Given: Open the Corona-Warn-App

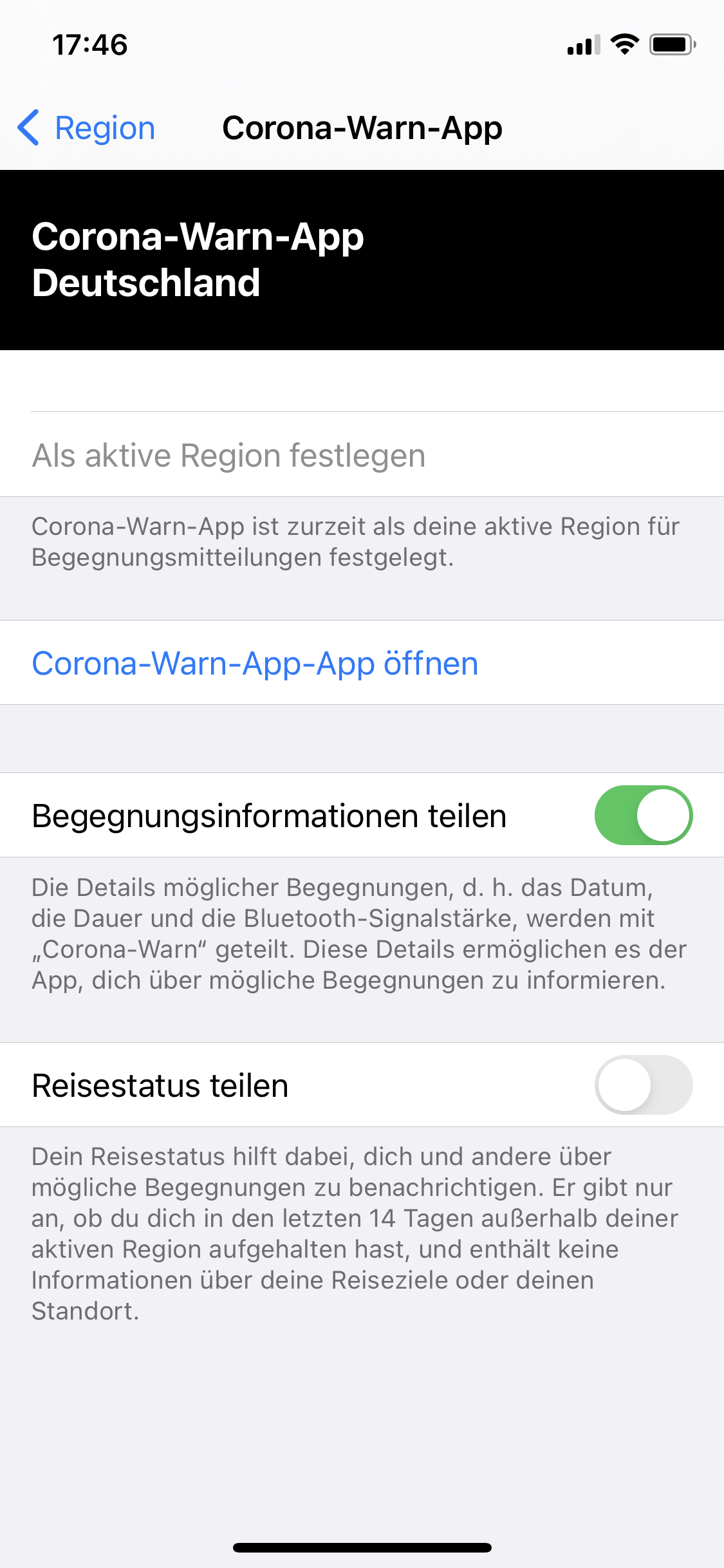Looking at the screenshot, I should pyautogui.click(x=255, y=664).
